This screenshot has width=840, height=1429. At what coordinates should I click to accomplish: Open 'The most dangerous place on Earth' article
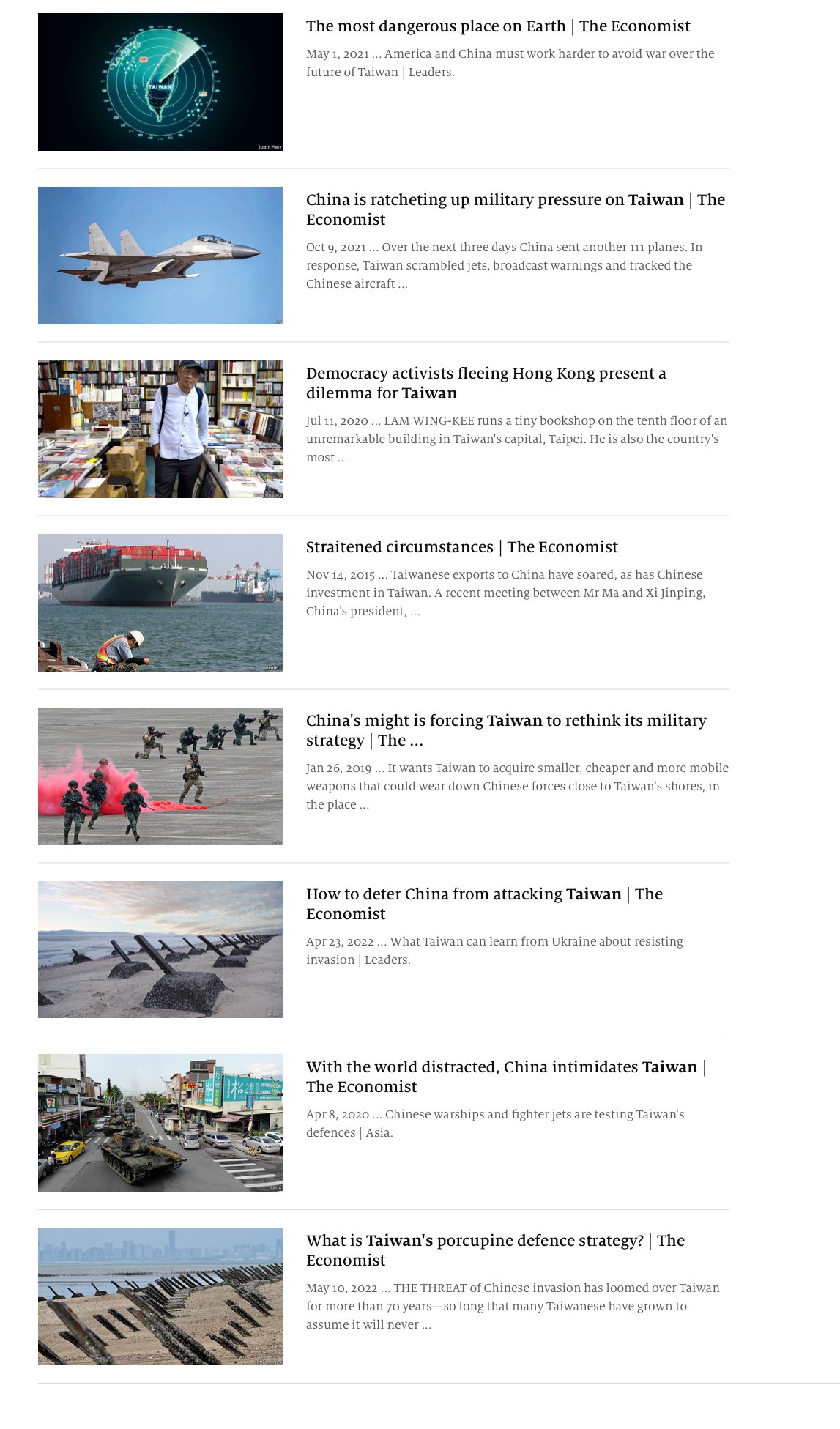click(498, 26)
